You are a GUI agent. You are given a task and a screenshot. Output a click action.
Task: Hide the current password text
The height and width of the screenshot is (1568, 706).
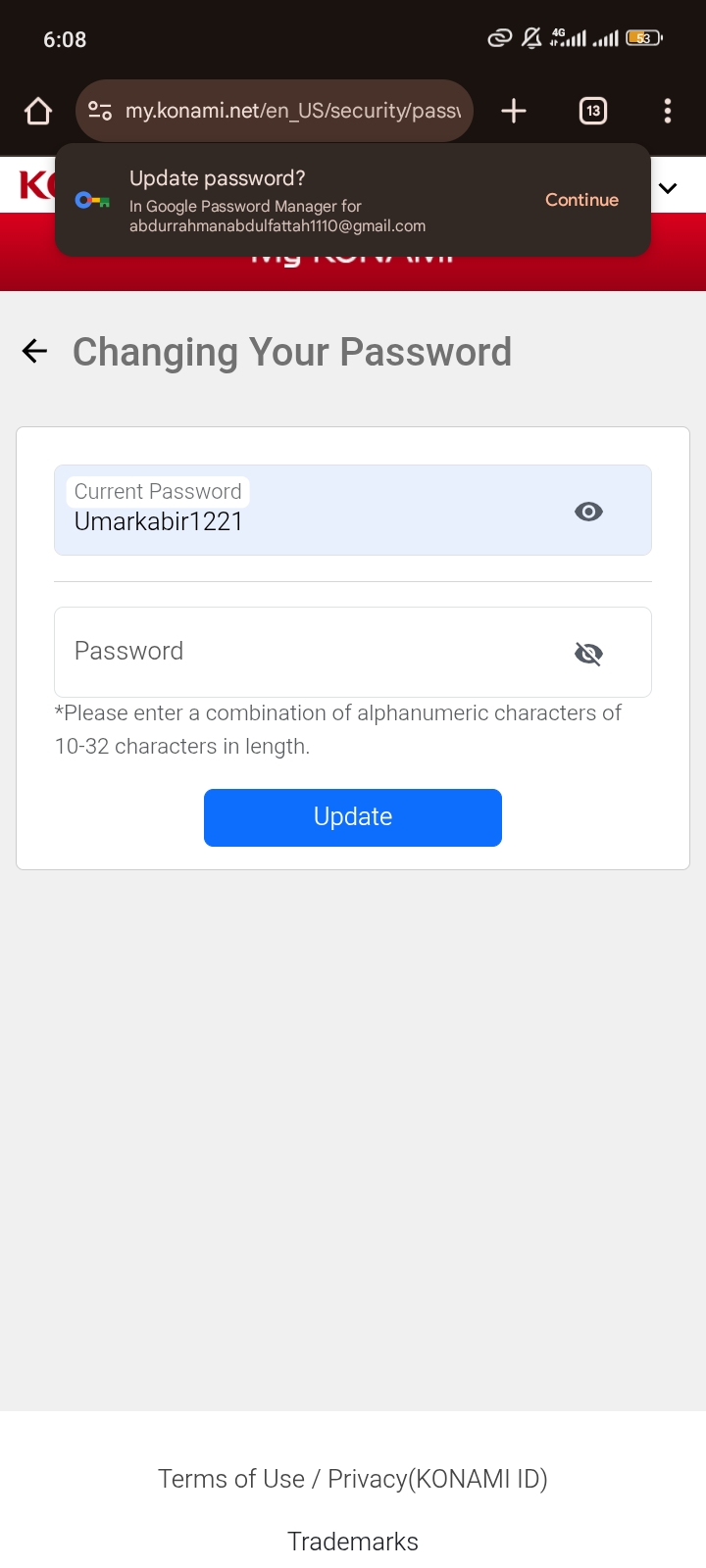(x=588, y=512)
